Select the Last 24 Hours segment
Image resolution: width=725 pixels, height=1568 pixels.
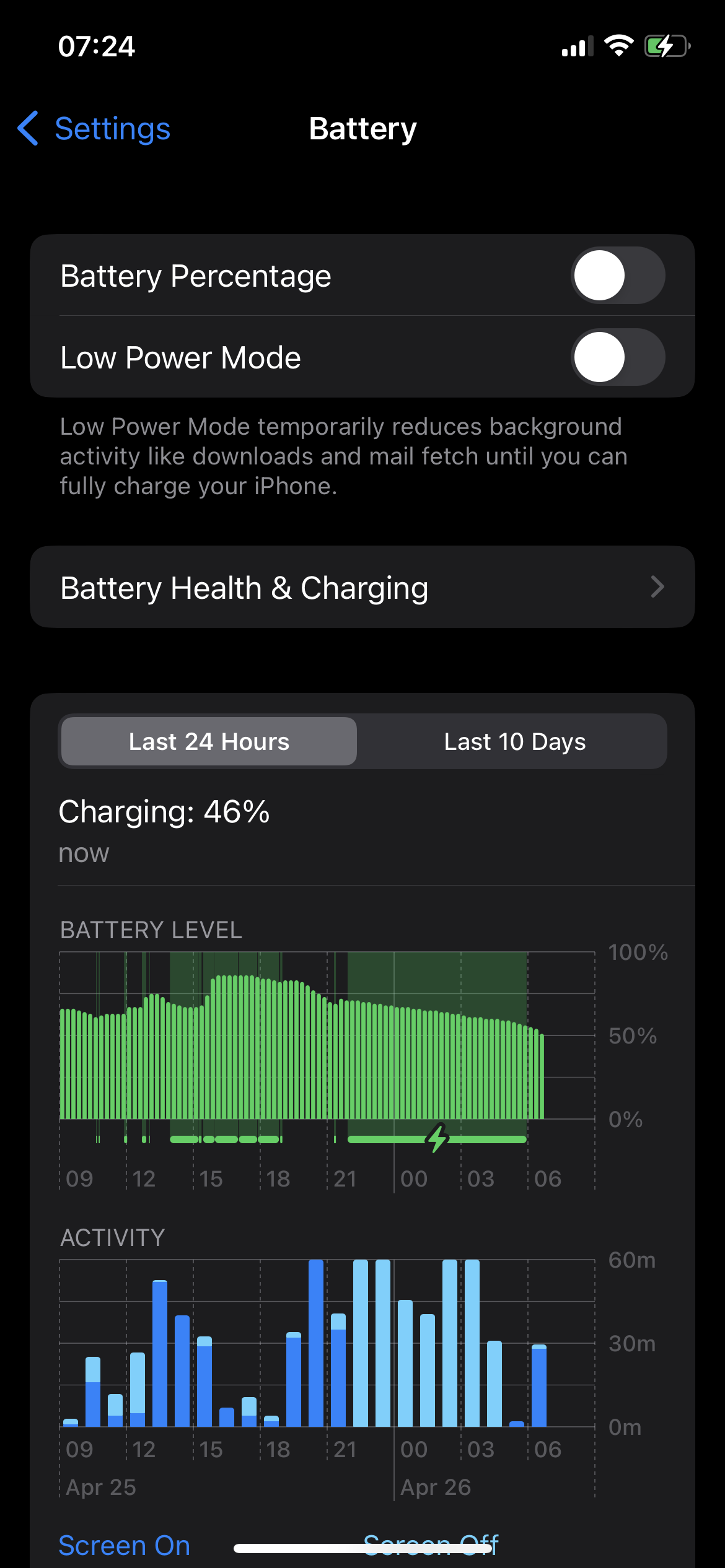[209, 741]
